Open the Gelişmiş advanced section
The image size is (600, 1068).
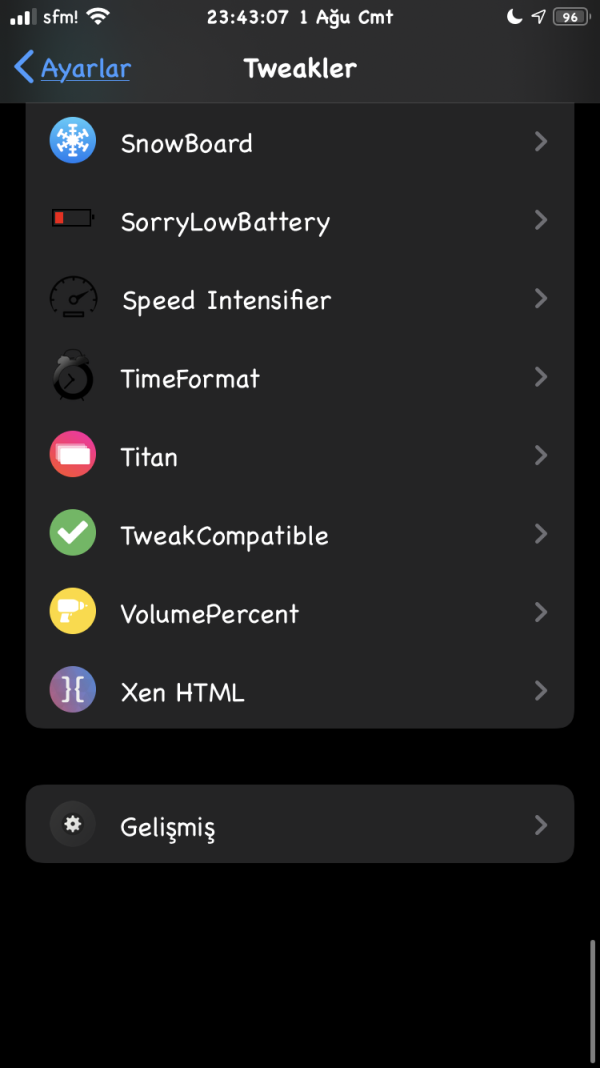click(x=299, y=825)
